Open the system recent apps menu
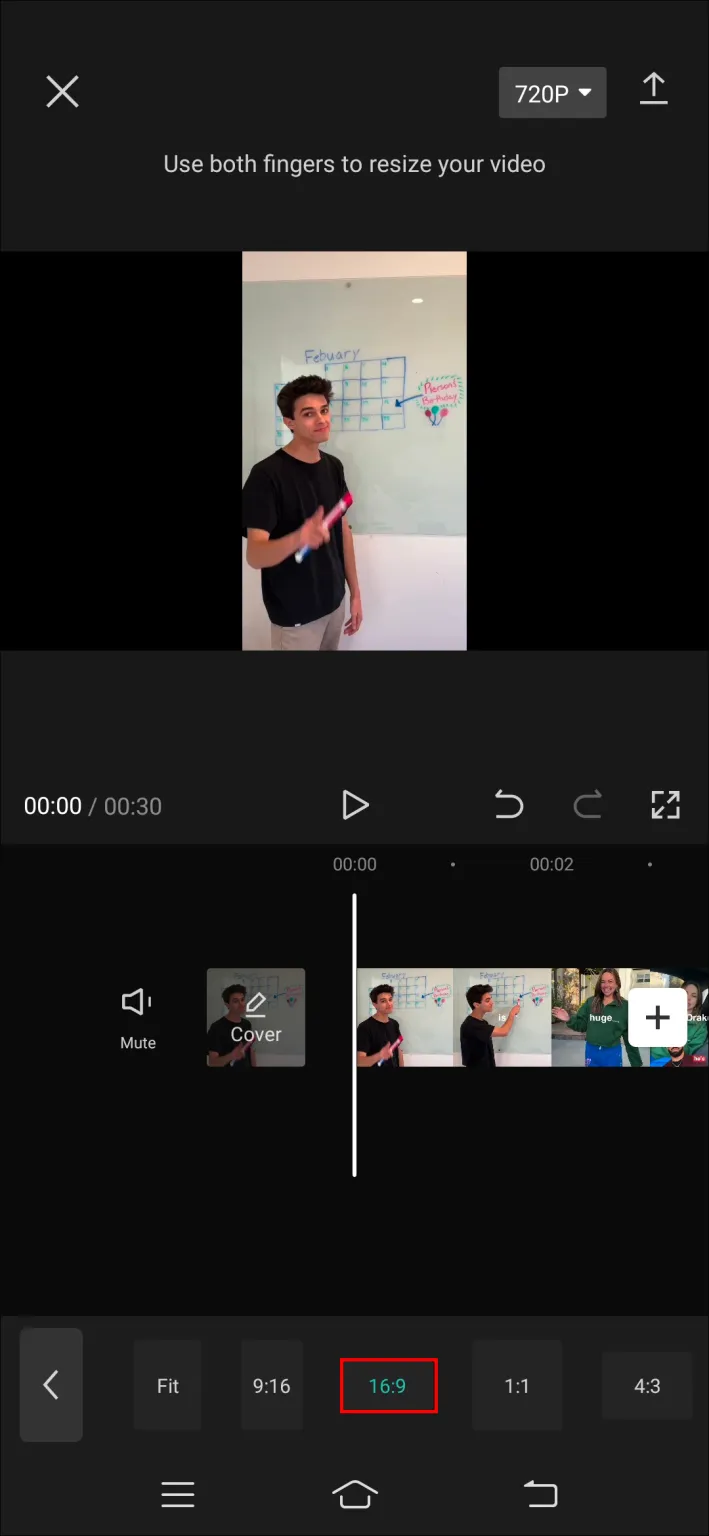The width and height of the screenshot is (709, 1536). click(x=178, y=1494)
